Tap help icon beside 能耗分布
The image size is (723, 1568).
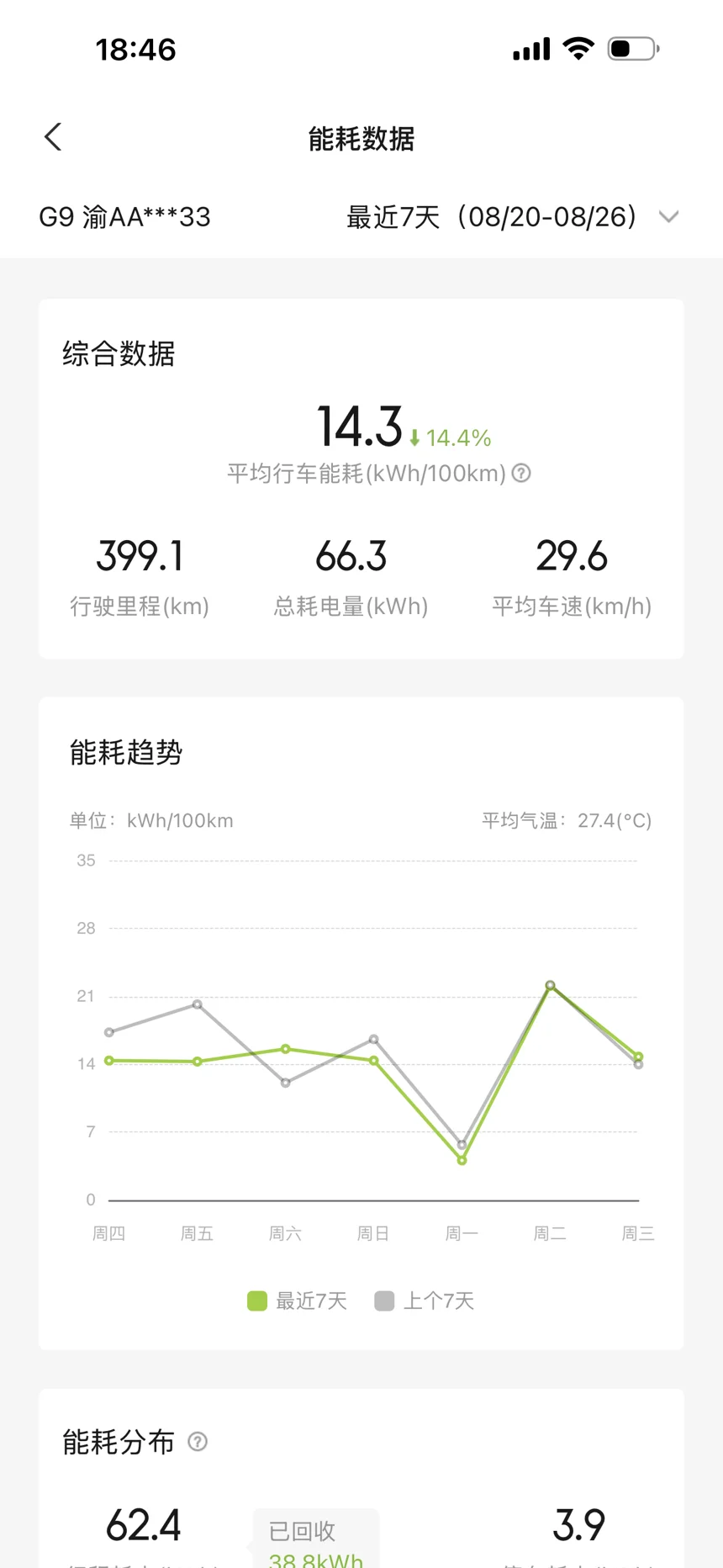[198, 1442]
